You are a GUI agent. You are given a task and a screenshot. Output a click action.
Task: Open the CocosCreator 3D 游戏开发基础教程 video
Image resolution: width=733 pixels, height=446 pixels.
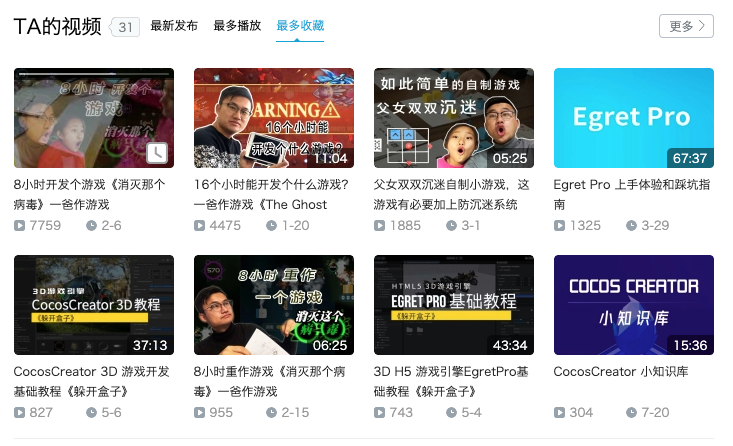[x=93, y=305]
